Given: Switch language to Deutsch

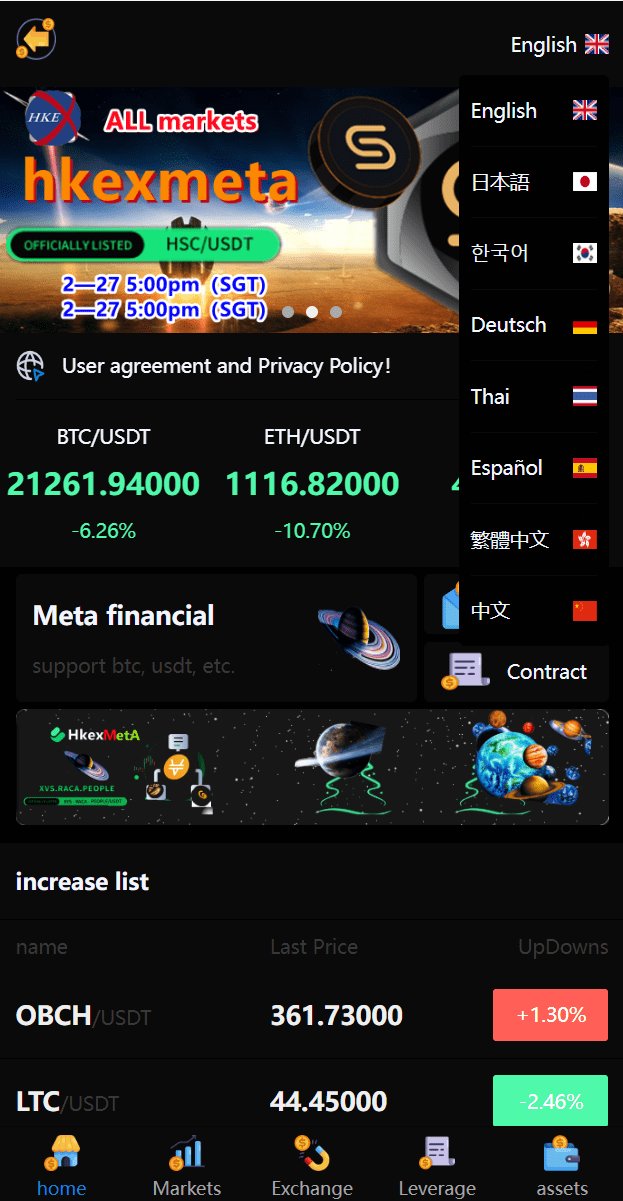Looking at the screenshot, I should point(533,325).
